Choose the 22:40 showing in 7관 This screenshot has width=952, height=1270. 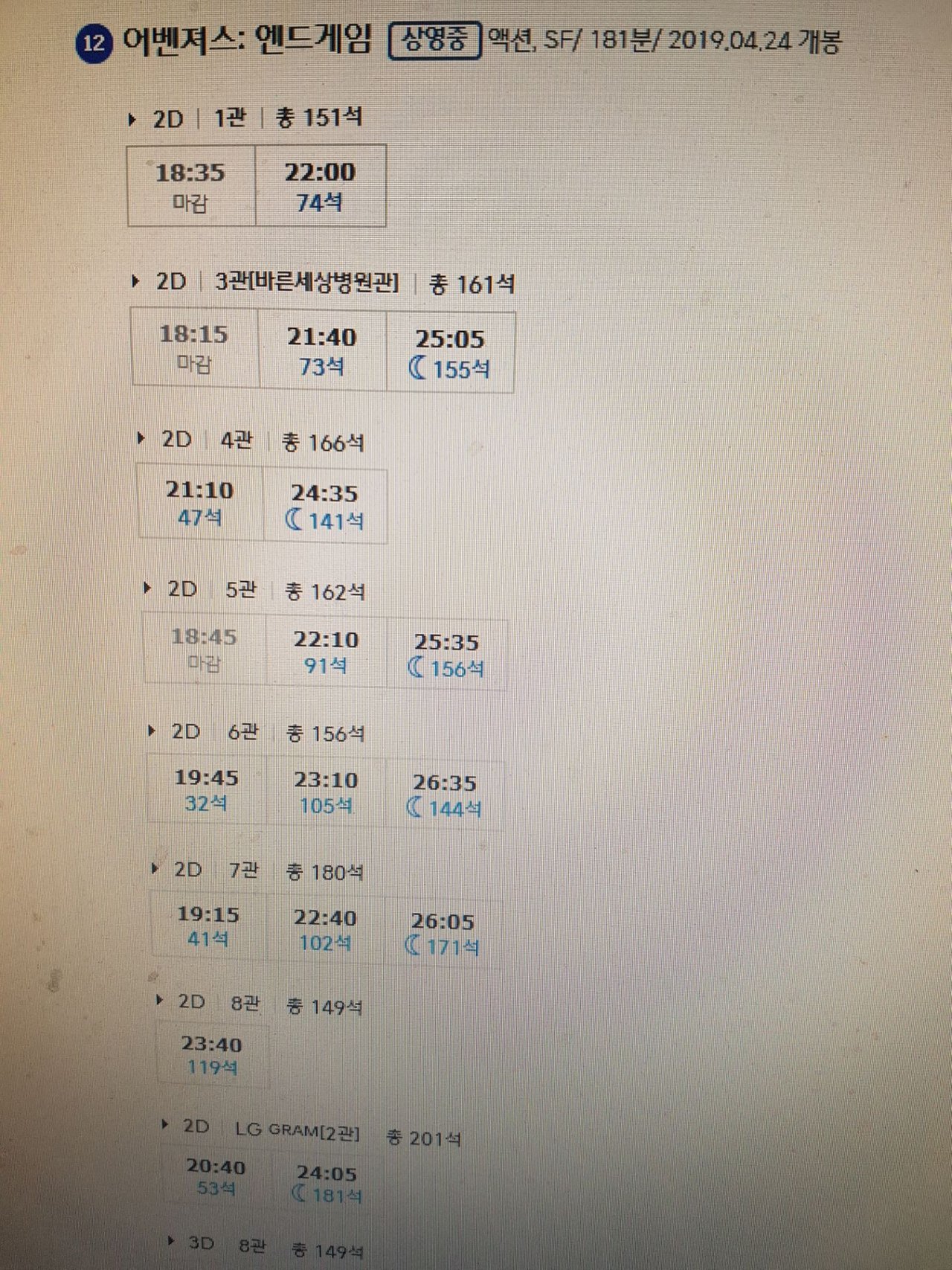[x=325, y=930]
